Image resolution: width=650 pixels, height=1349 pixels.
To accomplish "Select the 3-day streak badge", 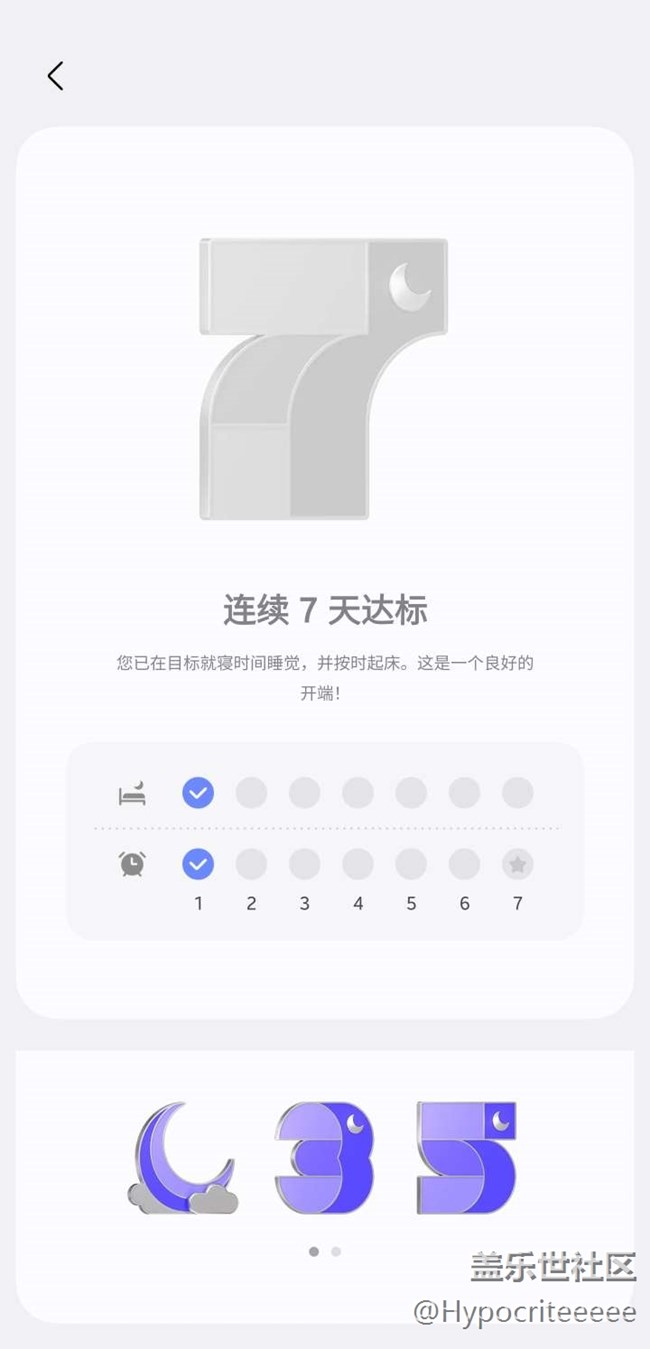I will click(325, 1158).
